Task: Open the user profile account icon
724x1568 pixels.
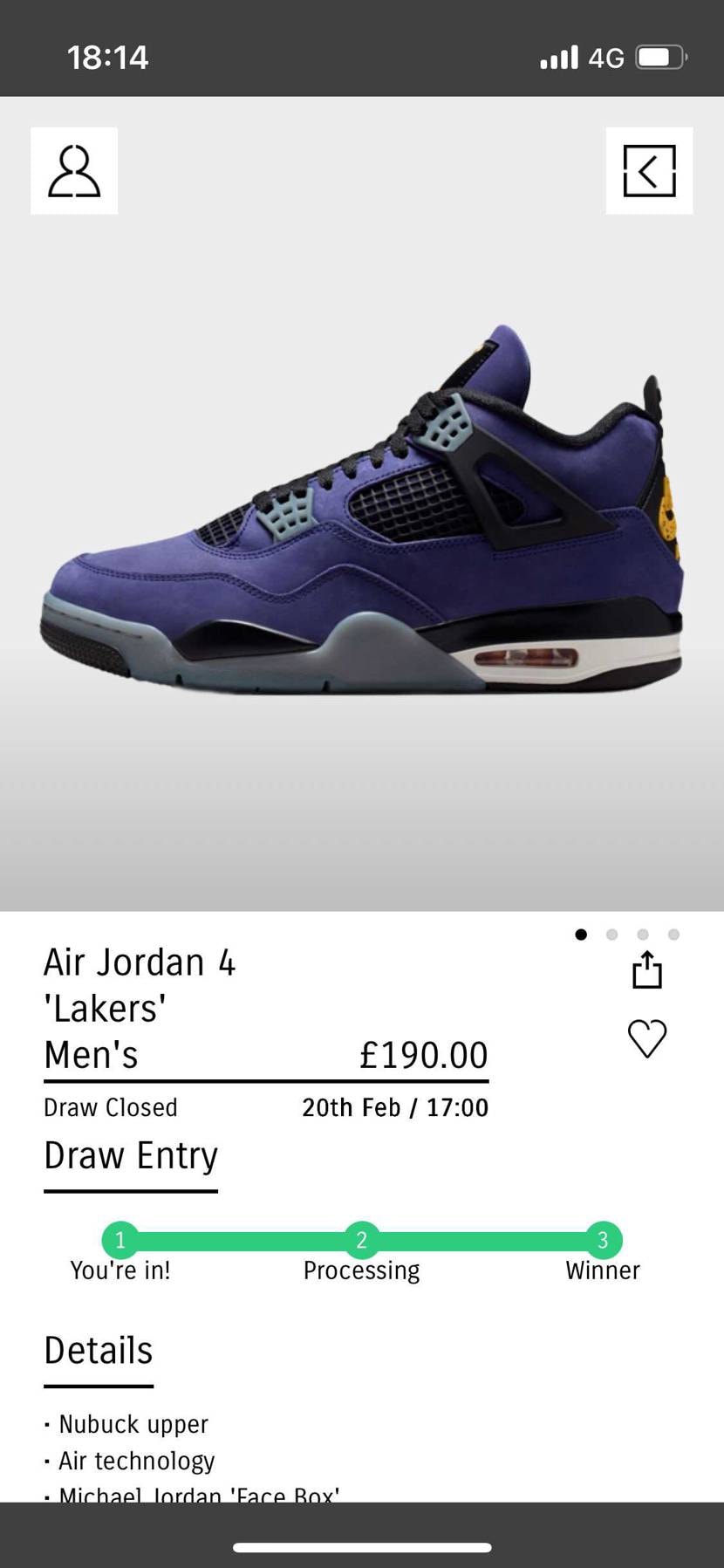Action: pos(73,171)
